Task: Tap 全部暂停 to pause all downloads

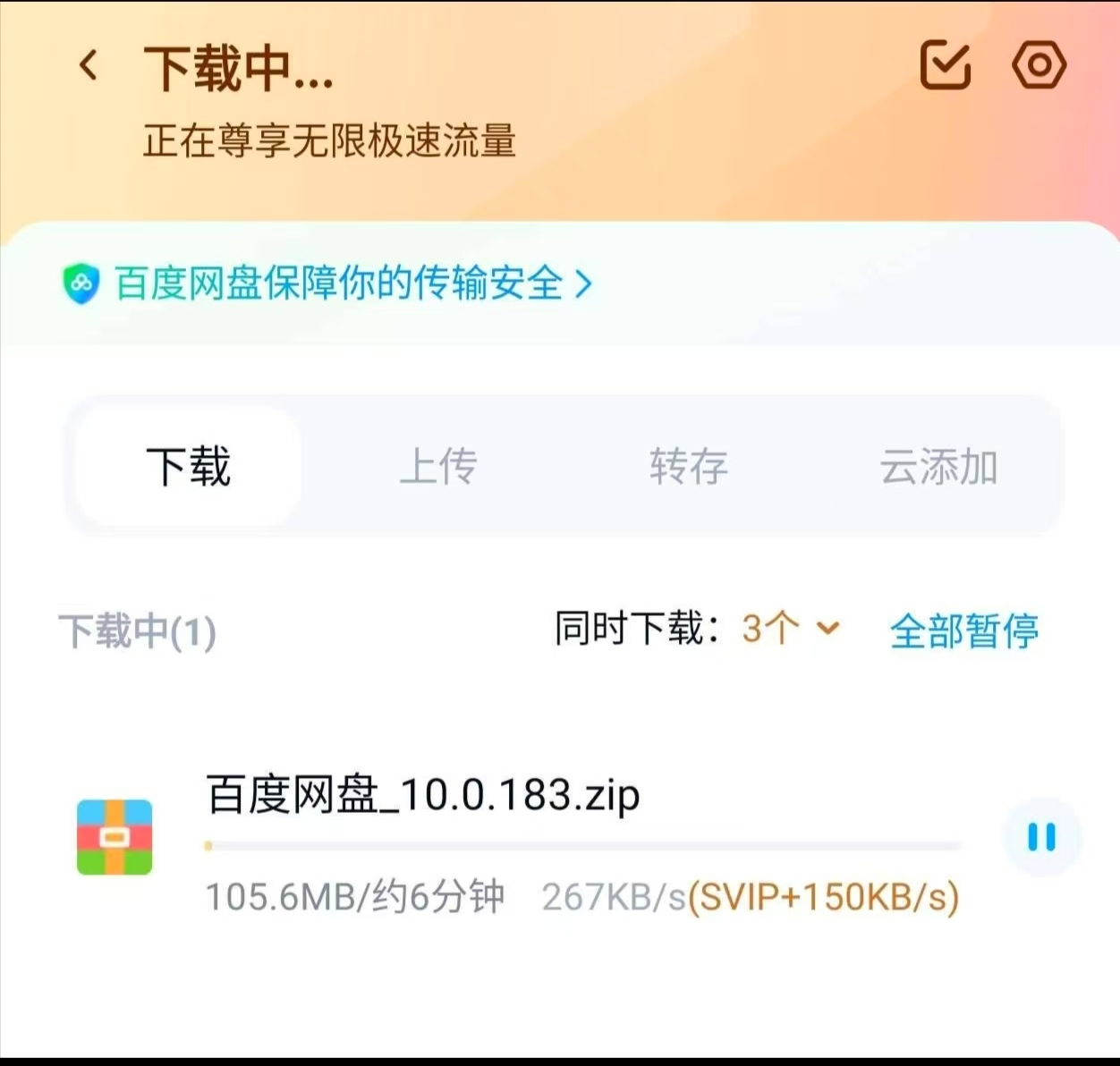Action: (x=963, y=630)
